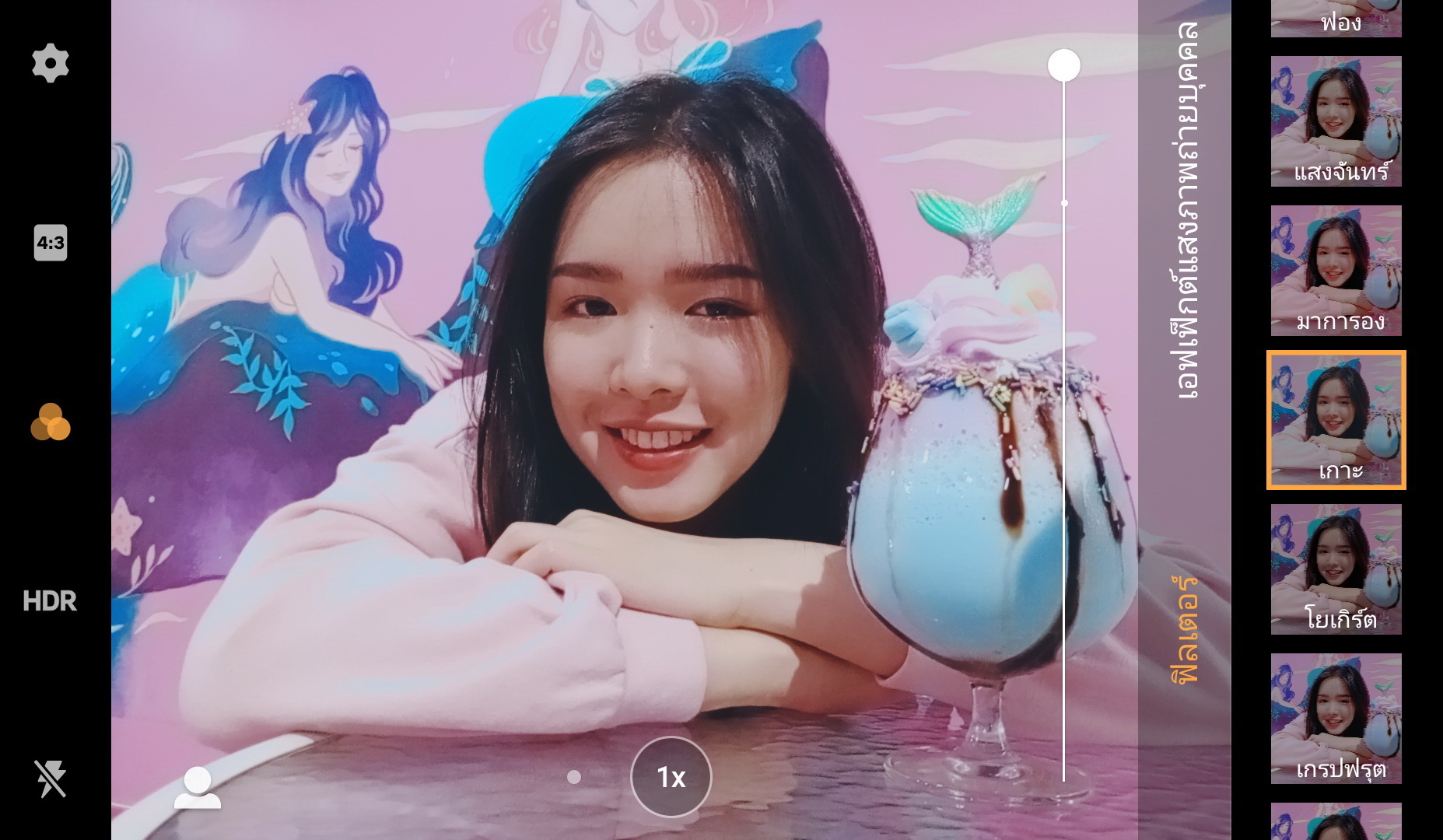The height and width of the screenshot is (840, 1443).
Task: Select the ฟิลเตอร์ tab
Action: (1186, 630)
